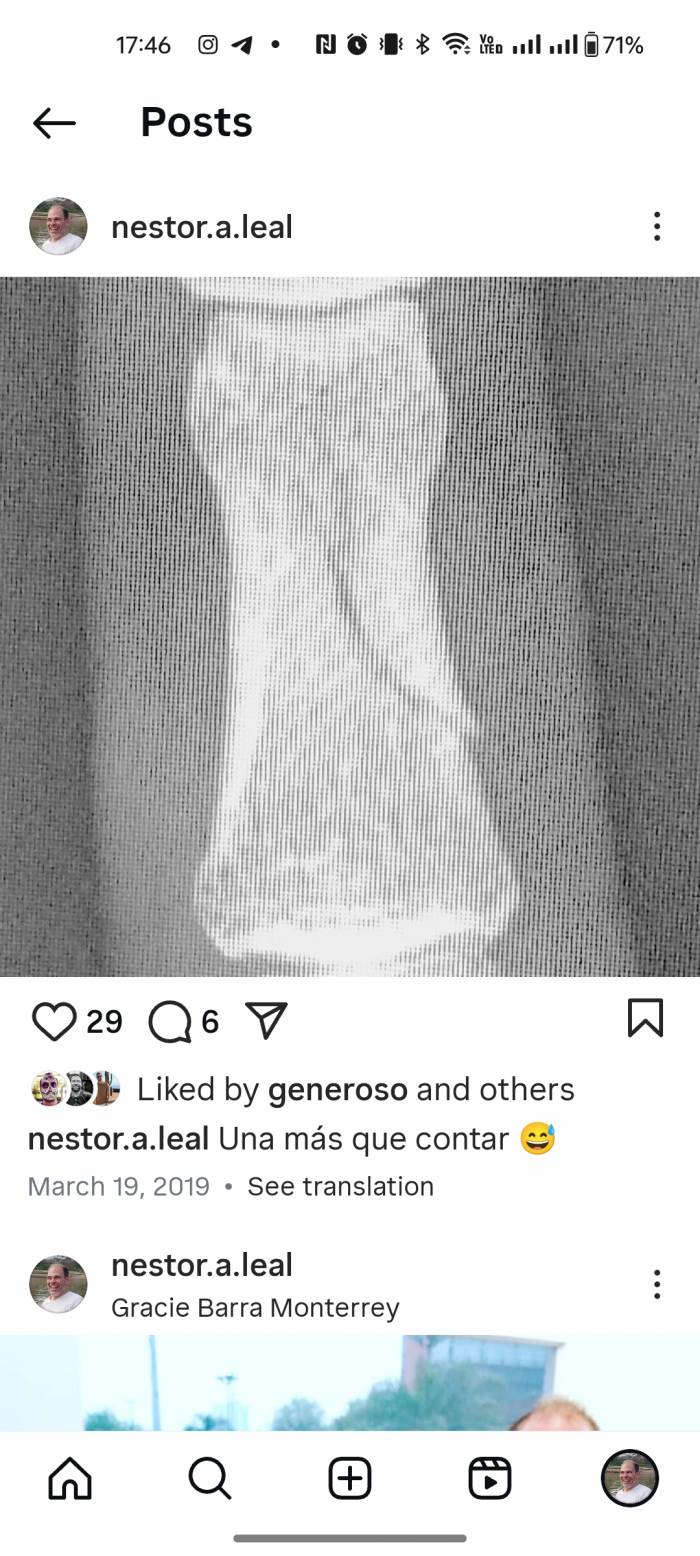Switch to the Home tab
The width and height of the screenshot is (700, 1556).
pos(70,1478)
